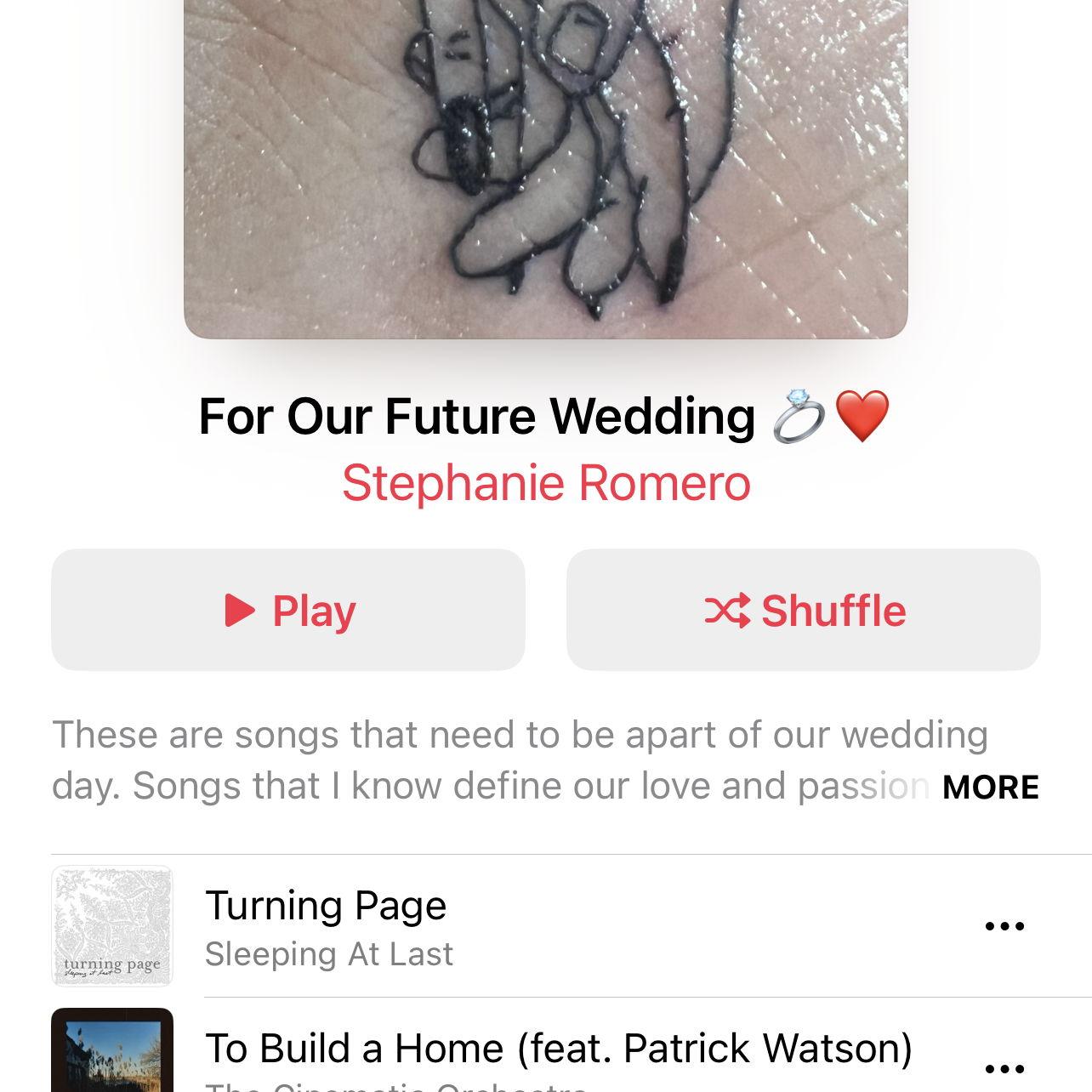Expand the description with MORE
Viewport: 1092px width, 1092px height.
[990, 787]
